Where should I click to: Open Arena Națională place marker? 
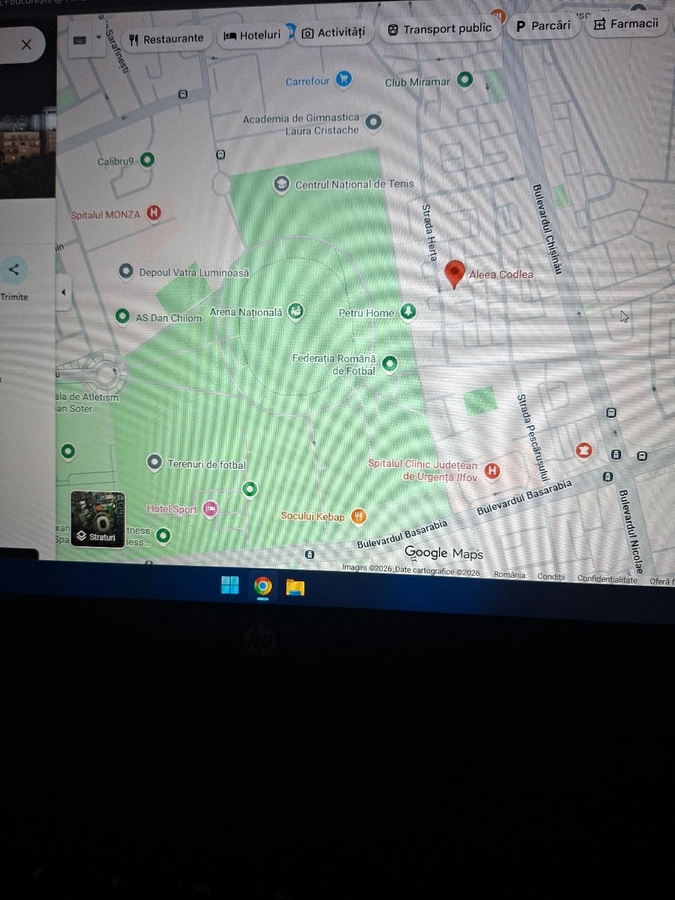click(x=296, y=312)
